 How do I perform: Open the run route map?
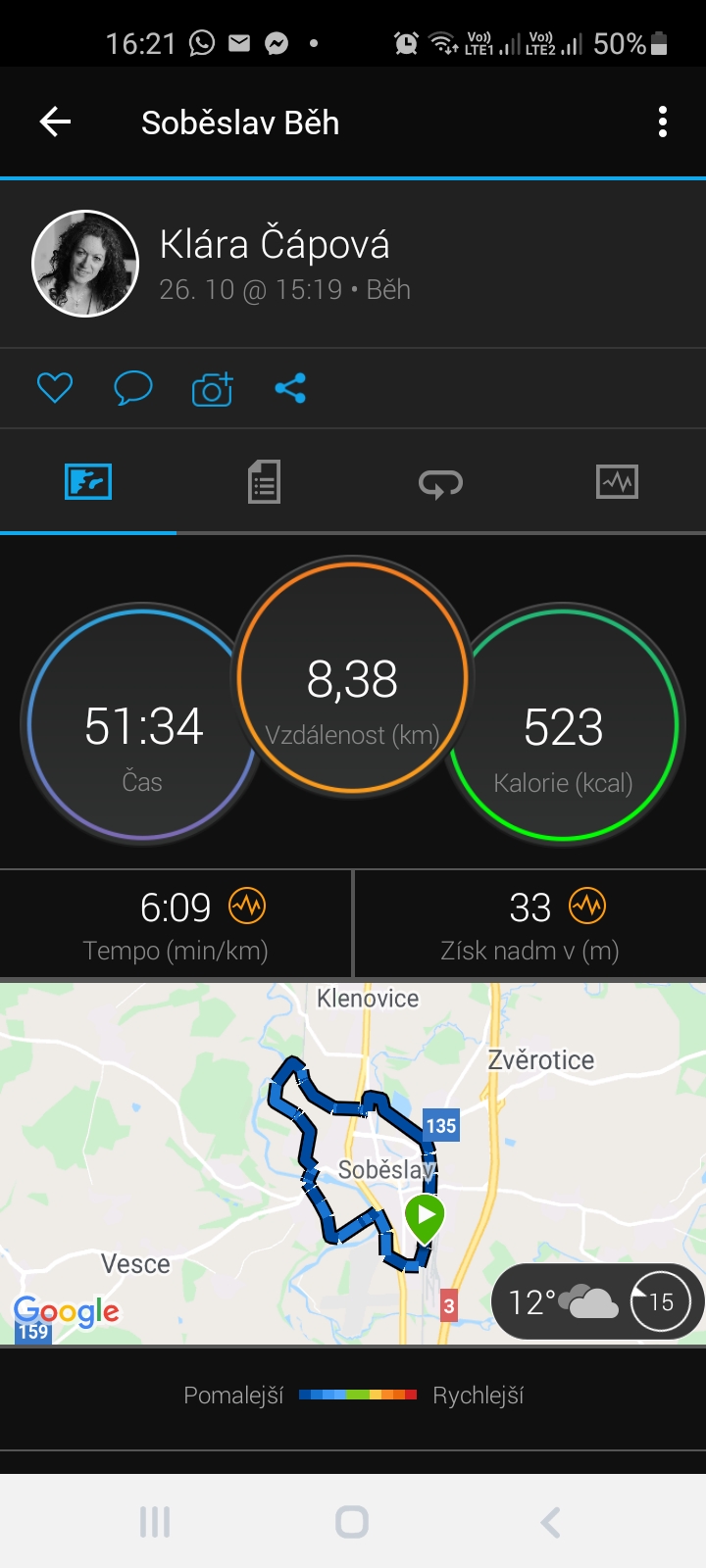click(x=353, y=1163)
